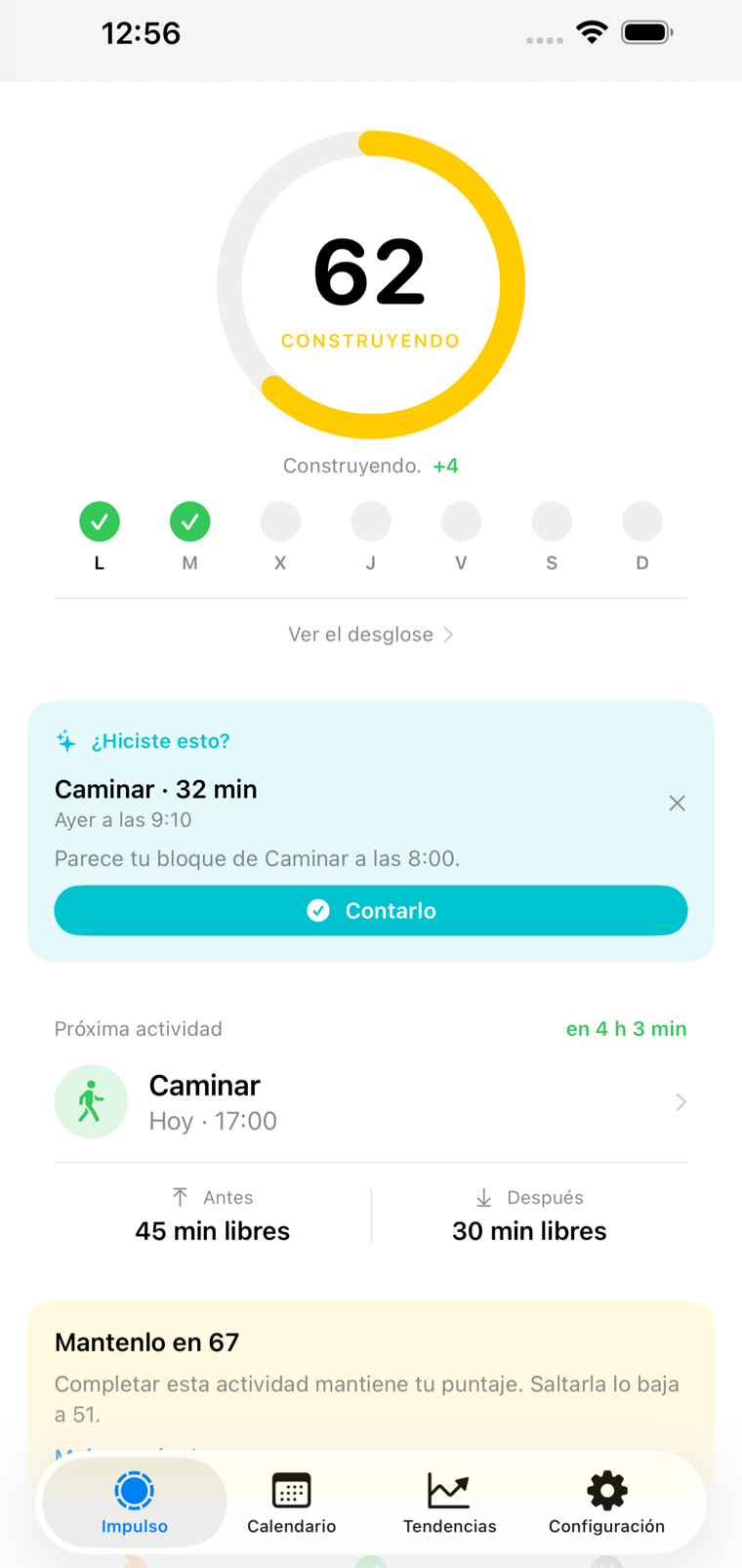742x1568 pixels.
Task: Switch to the Calendario tab
Action: 291,1503
